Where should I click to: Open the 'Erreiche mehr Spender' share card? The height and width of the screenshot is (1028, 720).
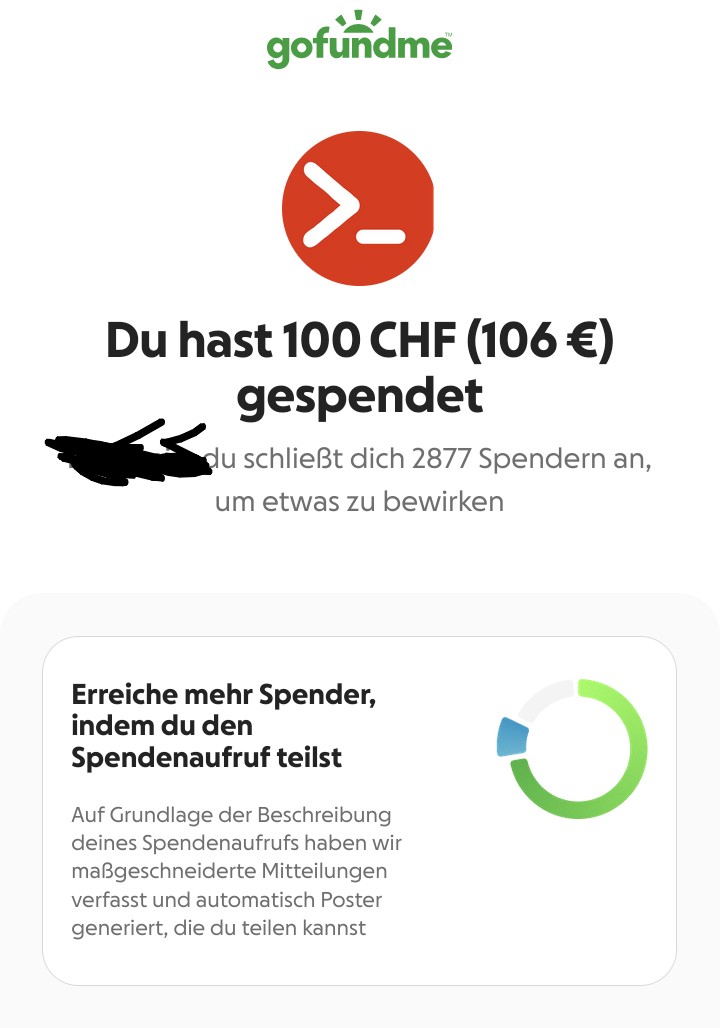[359, 810]
